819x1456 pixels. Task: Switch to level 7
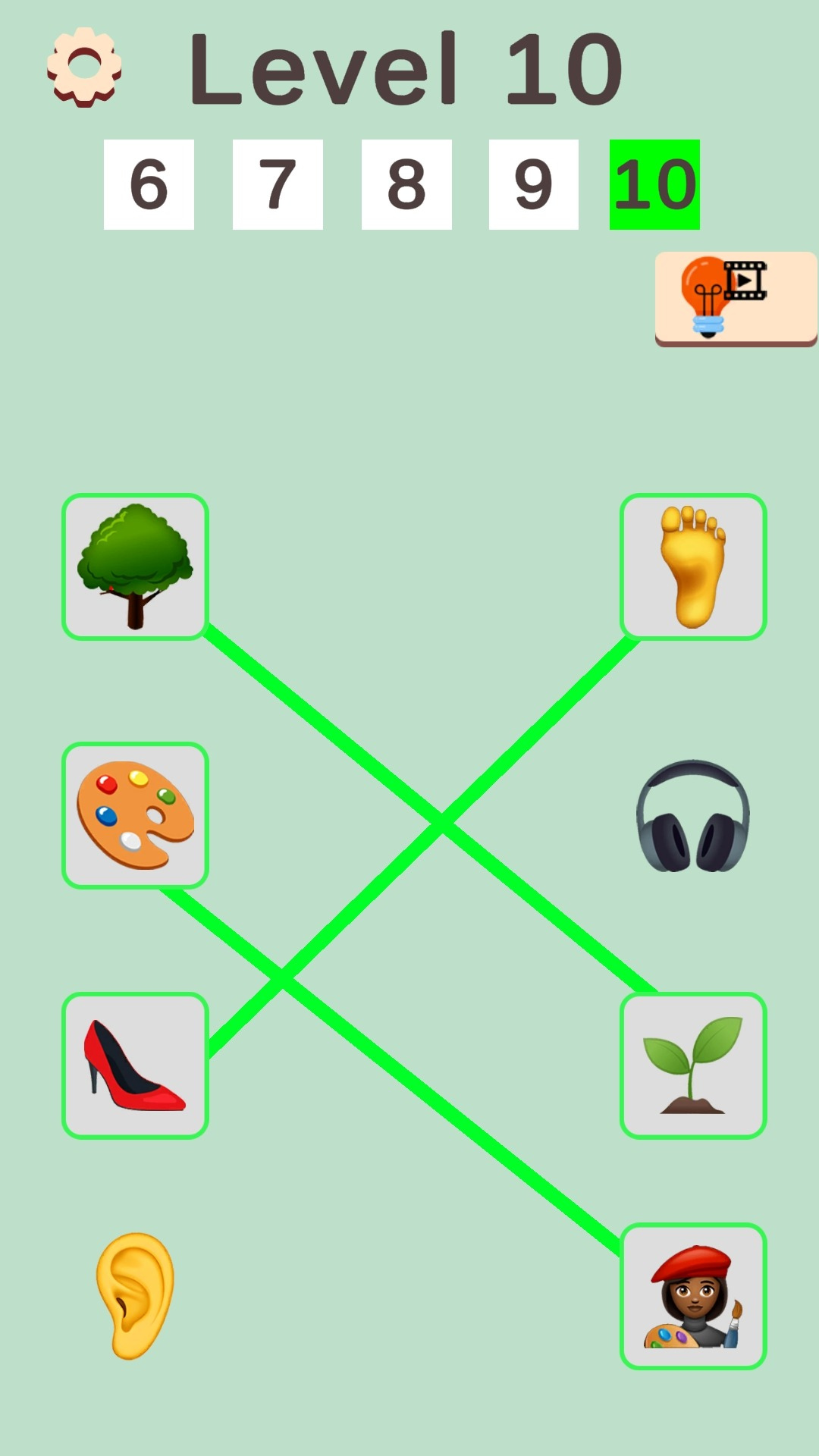[x=275, y=184]
